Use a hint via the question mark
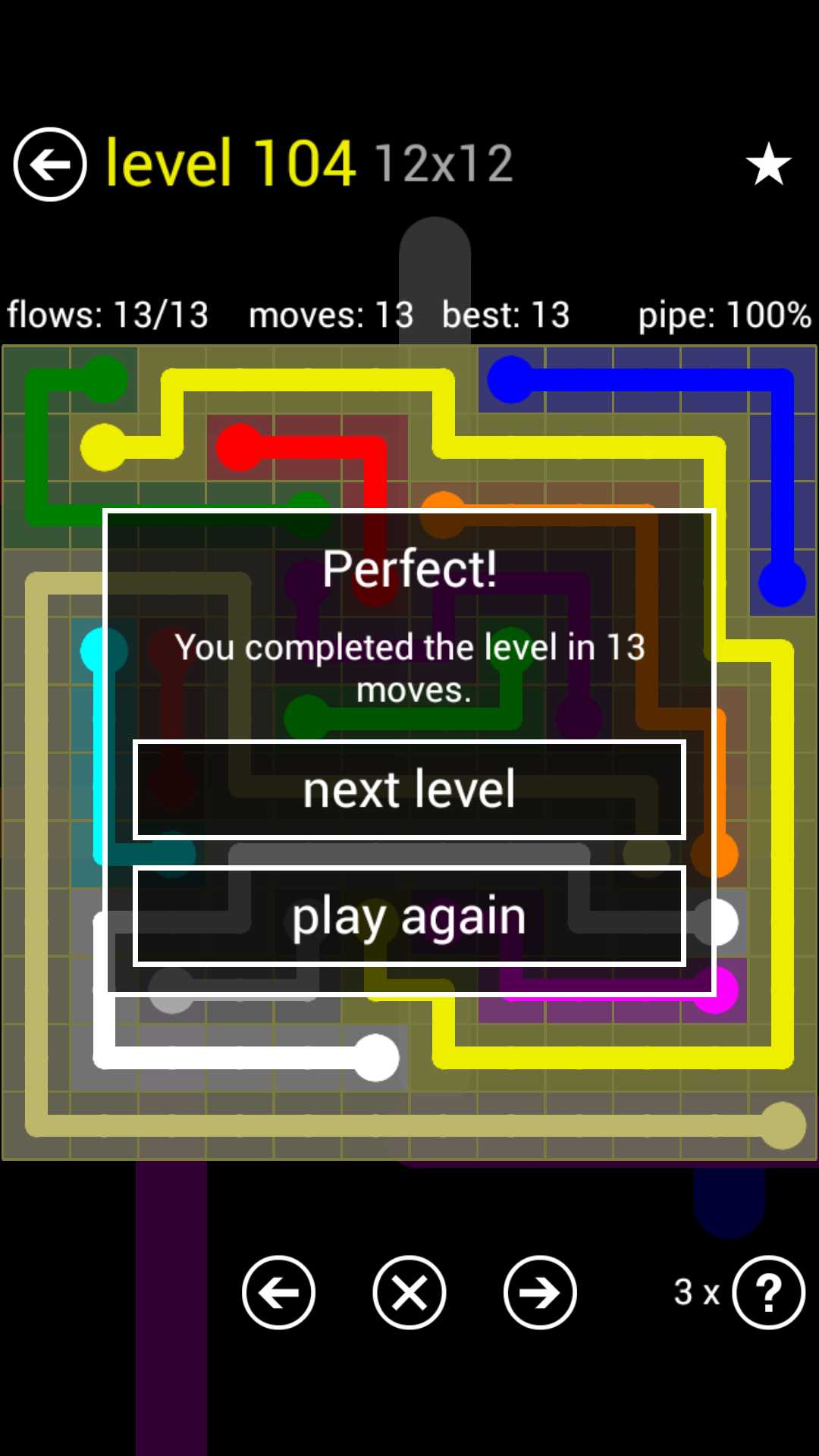The width and height of the screenshot is (819, 1456). [768, 1292]
